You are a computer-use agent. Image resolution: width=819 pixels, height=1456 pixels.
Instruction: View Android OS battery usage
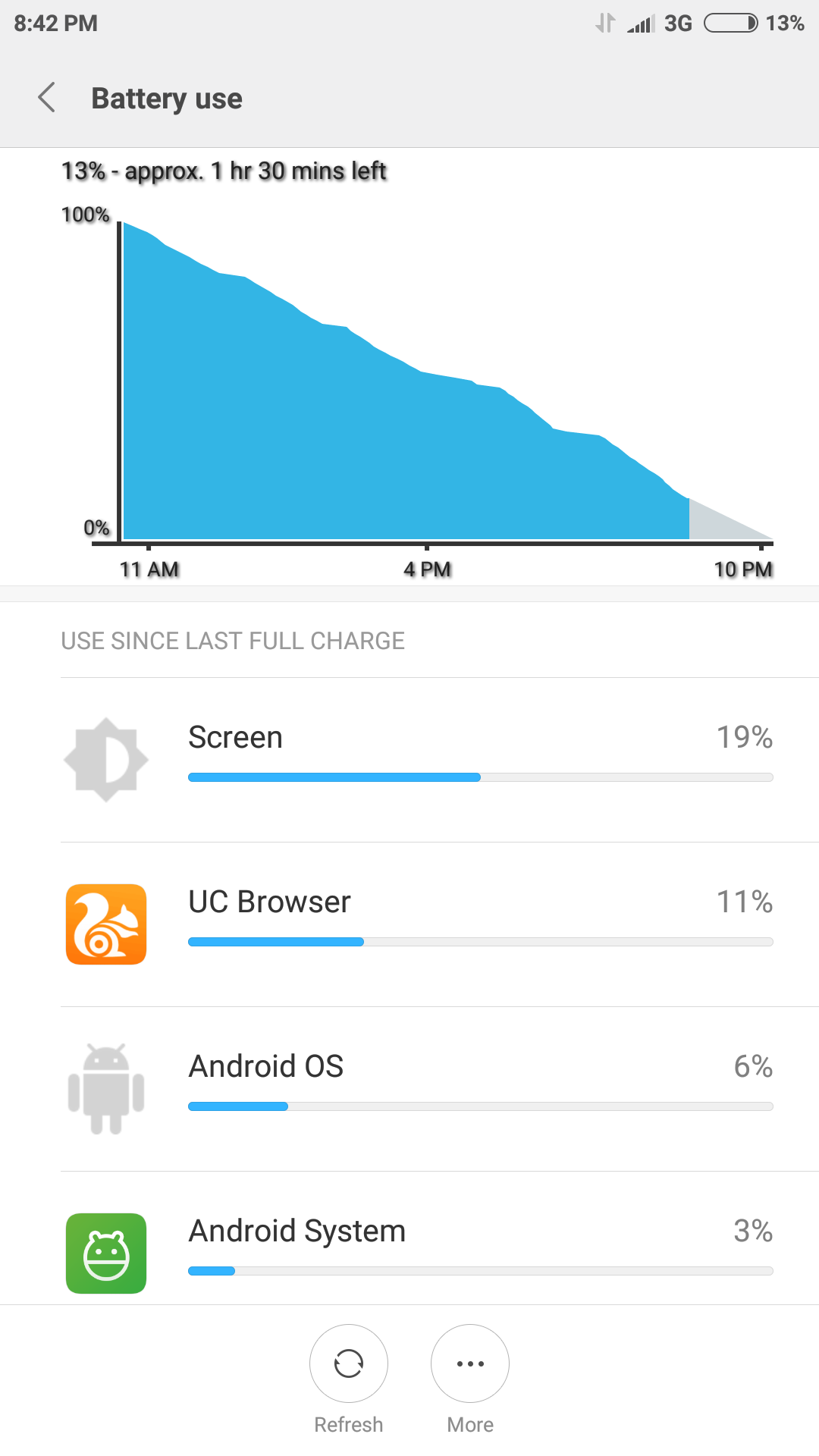pyautogui.click(x=409, y=1089)
